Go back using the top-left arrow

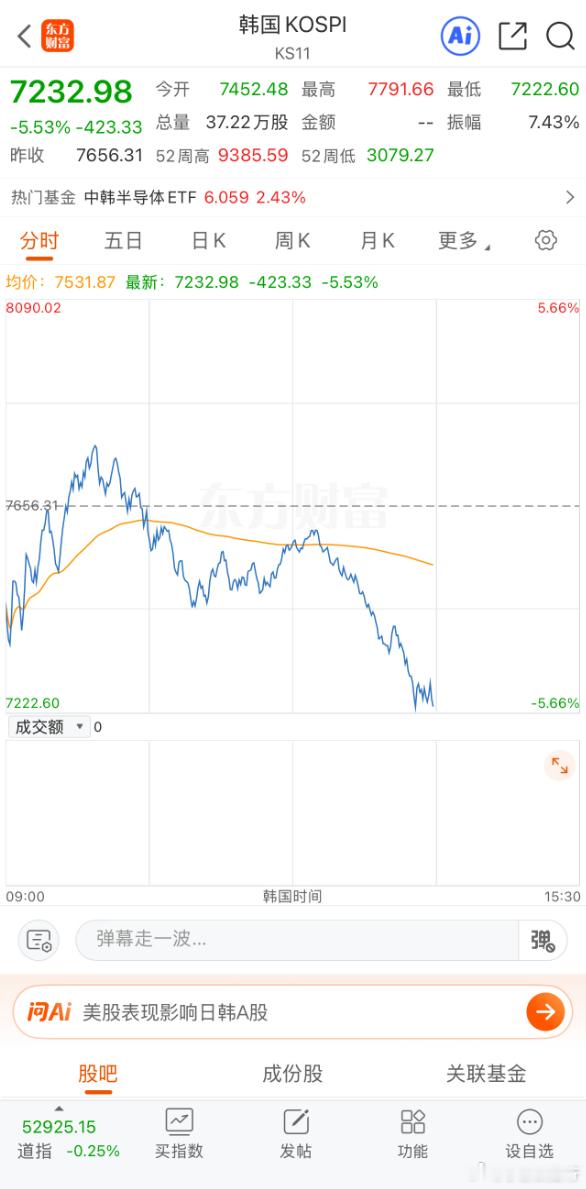click(24, 36)
